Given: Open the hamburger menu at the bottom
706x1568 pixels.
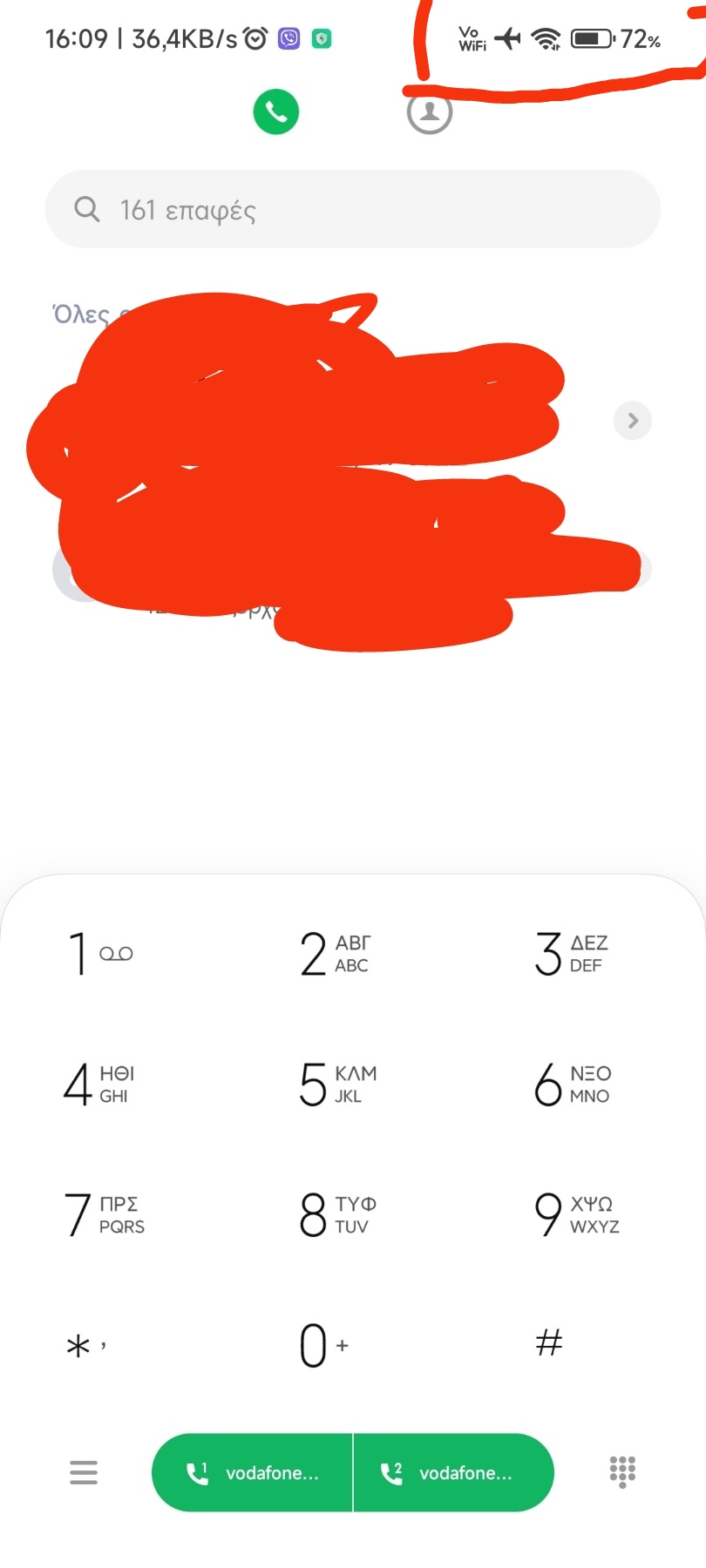Looking at the screenshot, I should point(84,1472).
